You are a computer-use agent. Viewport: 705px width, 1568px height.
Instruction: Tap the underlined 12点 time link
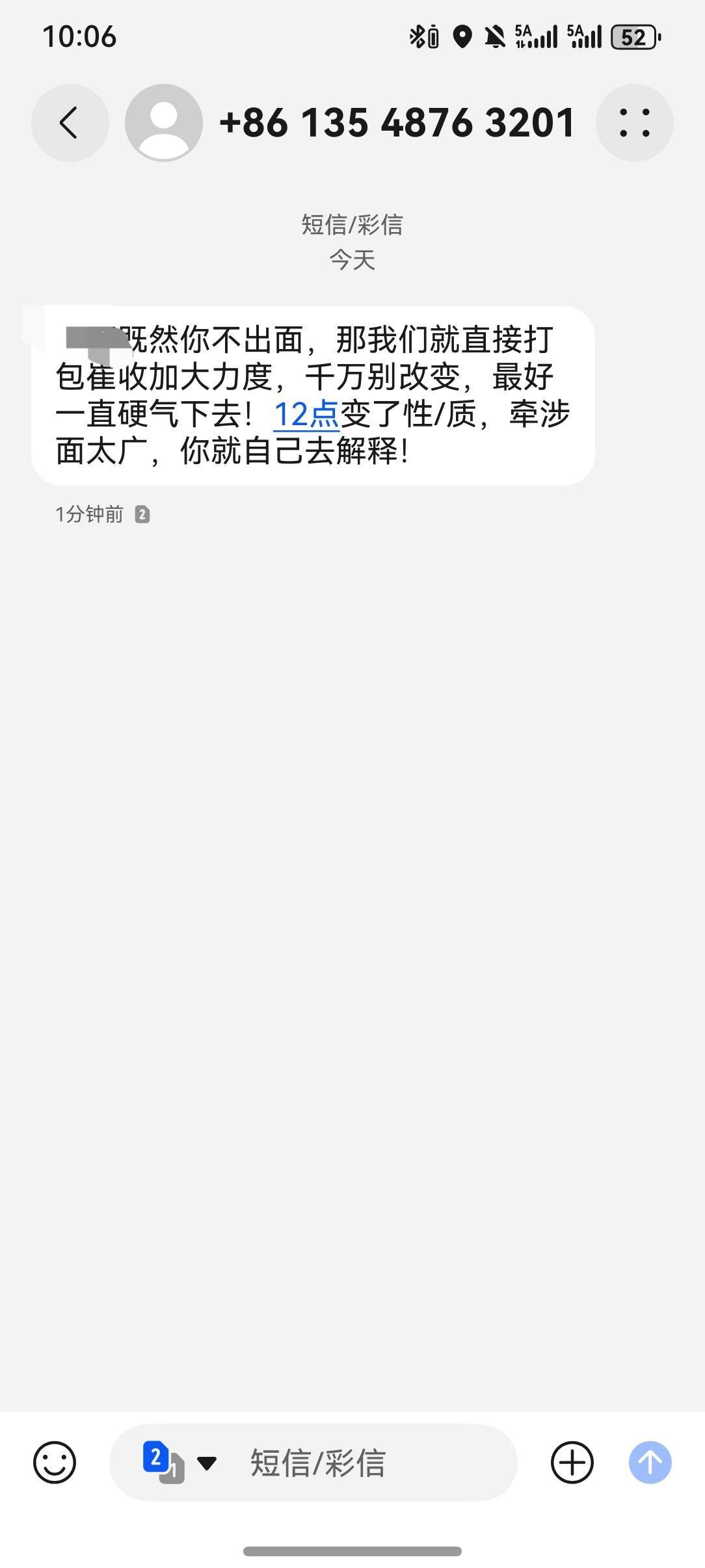[306, 414]
